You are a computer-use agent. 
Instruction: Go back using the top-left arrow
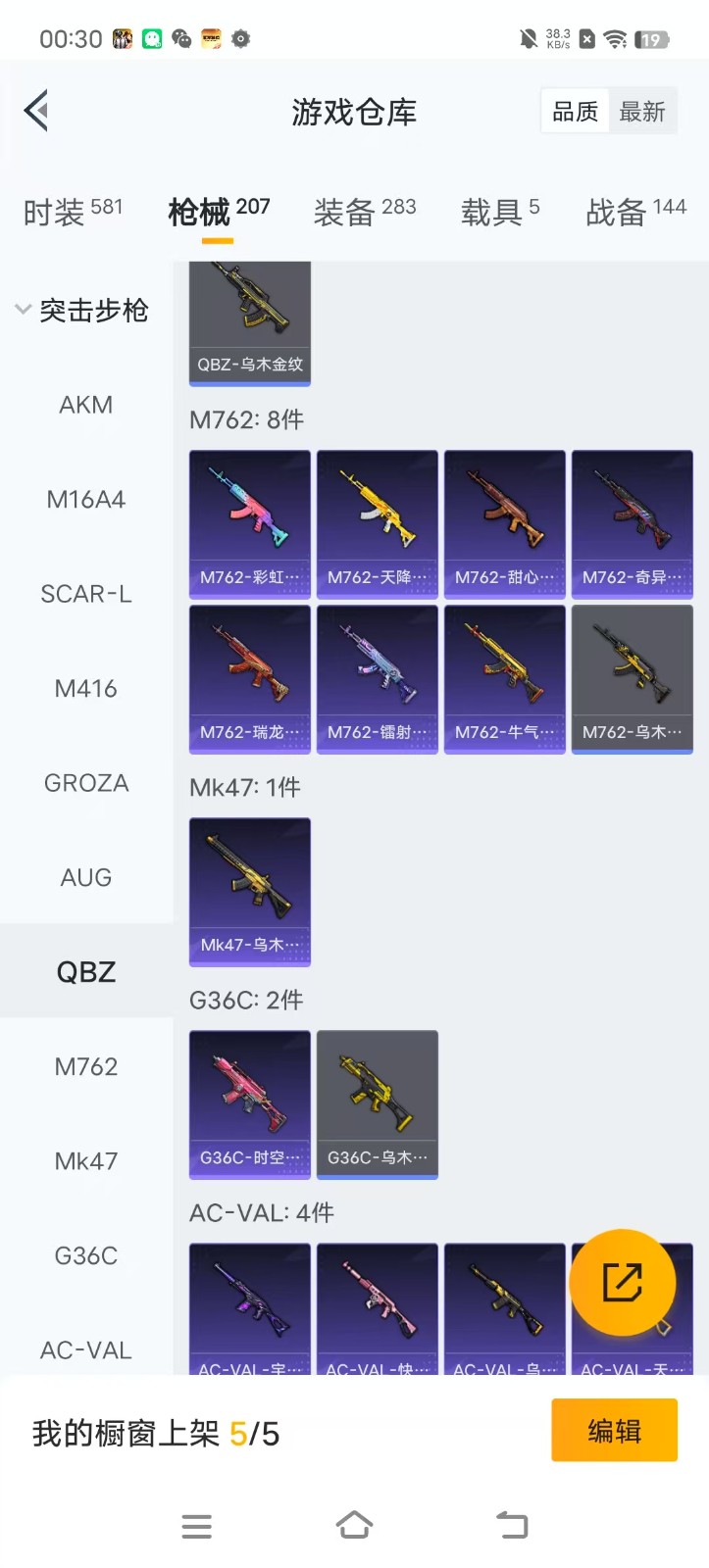pyautogui.click(x=37, y=111)
